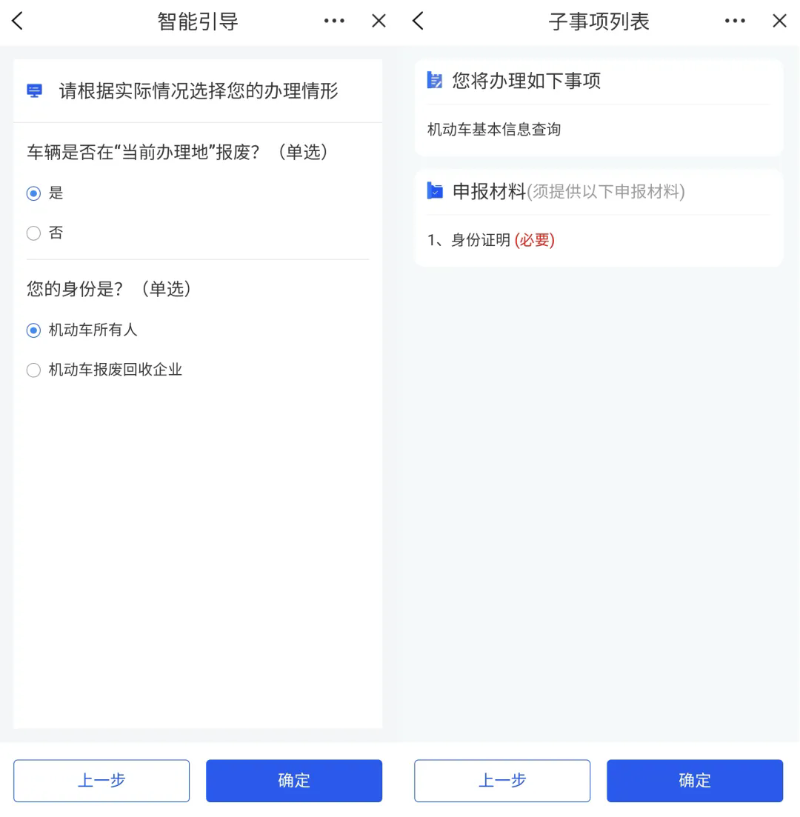
Task: Select 否 for scrapping at current location
Action: click(34, 233)
